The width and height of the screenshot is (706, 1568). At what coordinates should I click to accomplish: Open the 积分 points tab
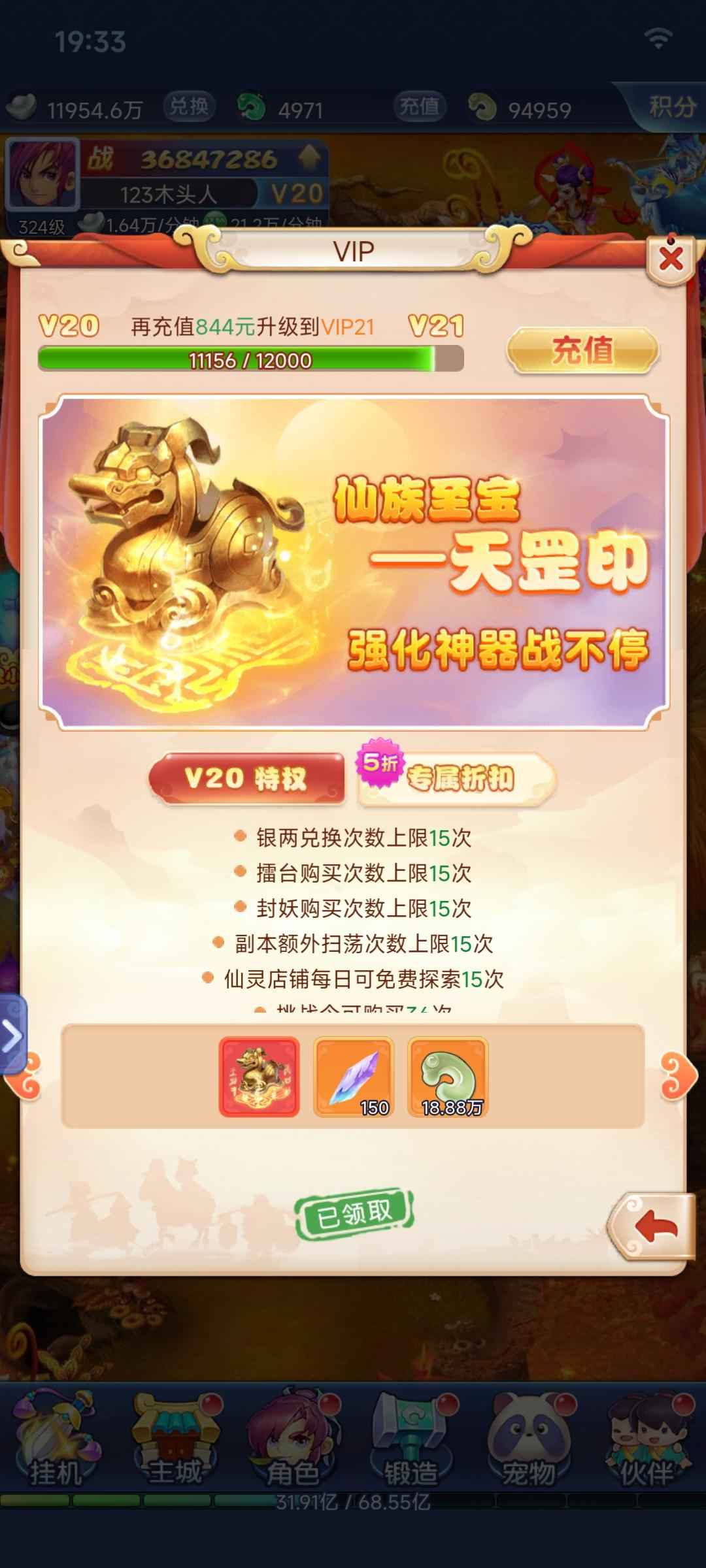point(671,107)
